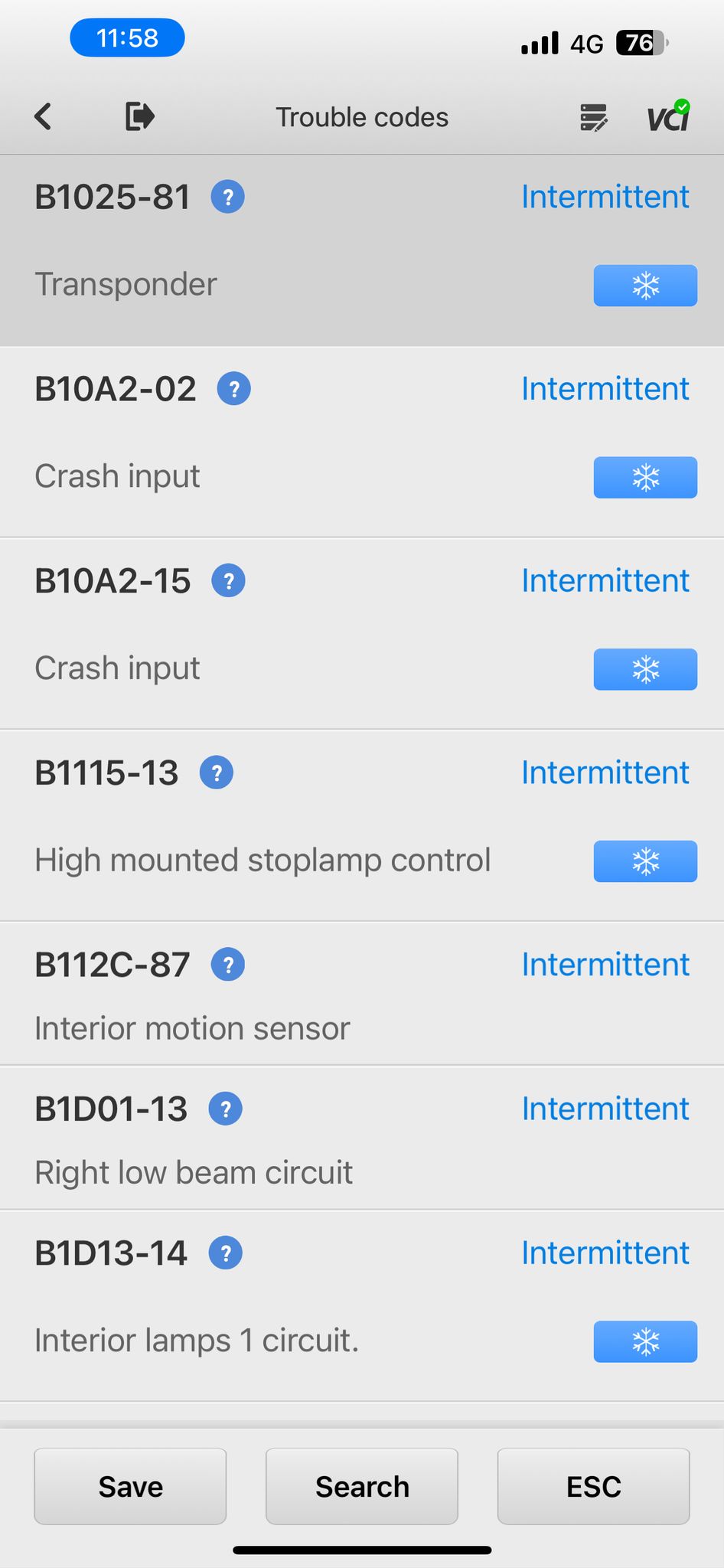View freeze frame for Interior lamps 1 circuit
724x1568 pixels.
[645, 1341]
